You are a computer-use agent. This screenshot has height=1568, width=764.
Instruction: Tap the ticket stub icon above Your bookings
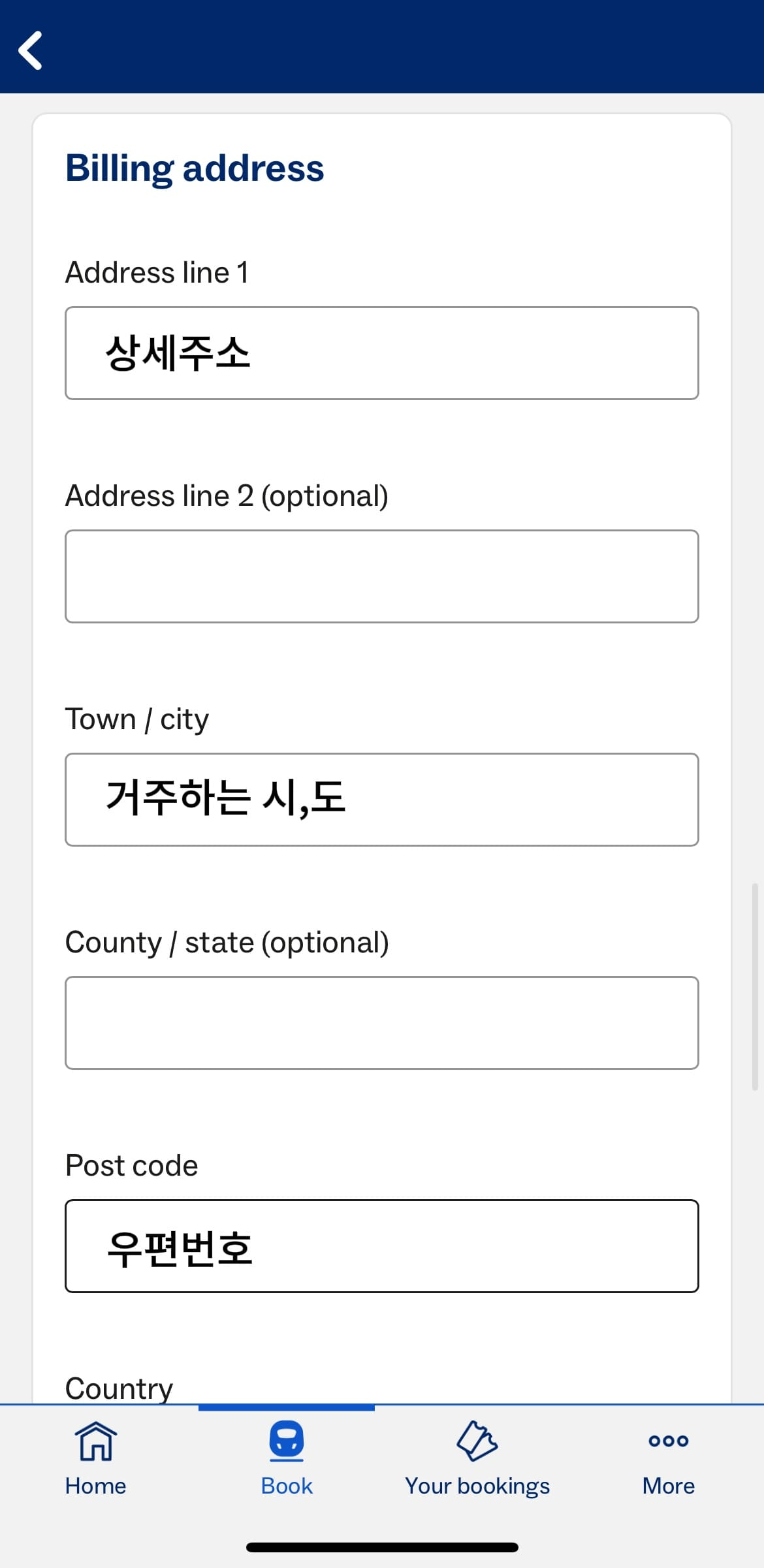coord(477,1439)
